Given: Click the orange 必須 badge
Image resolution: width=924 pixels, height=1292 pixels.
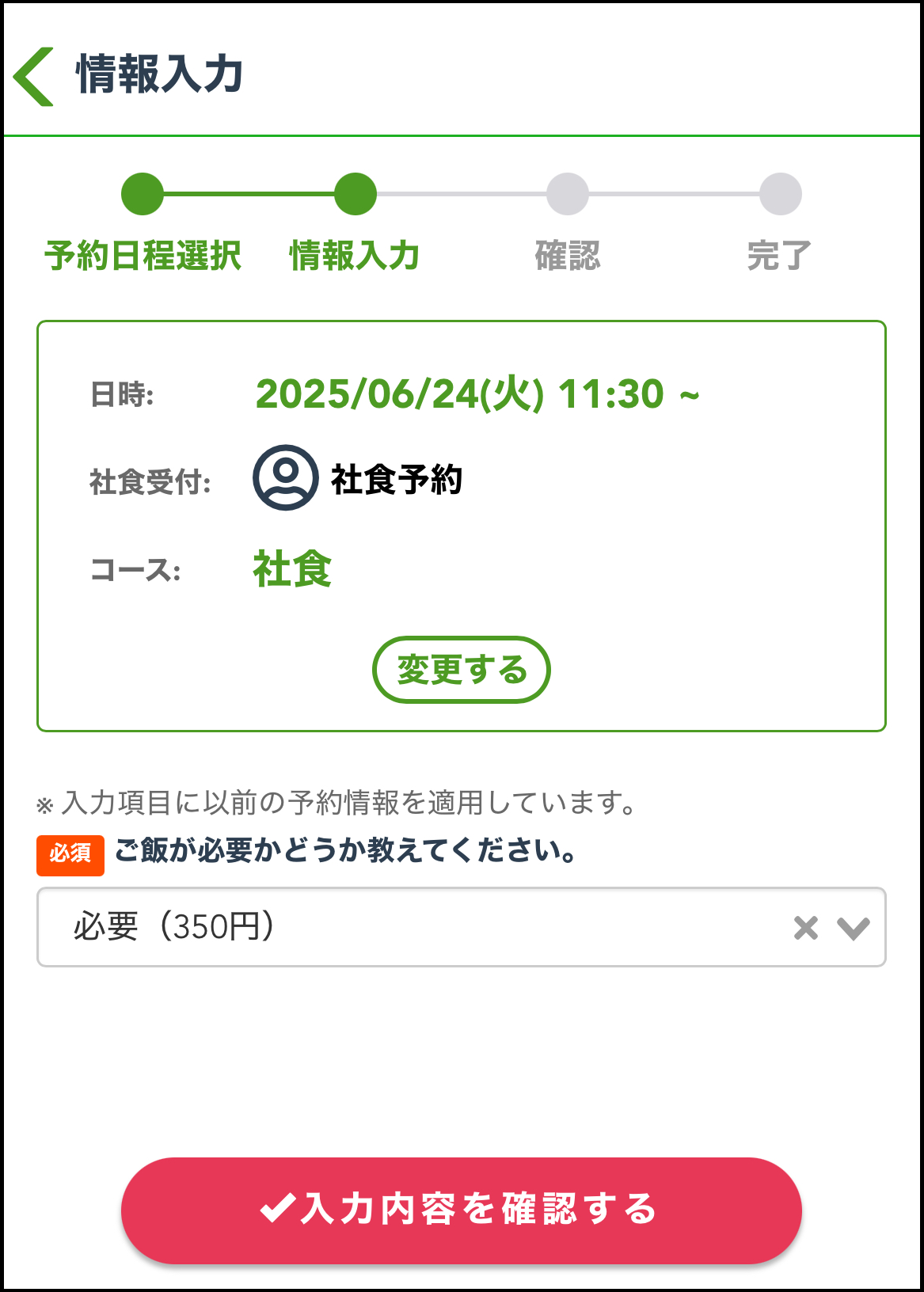Looking at the screenshot, I should (x=70, y=853).
